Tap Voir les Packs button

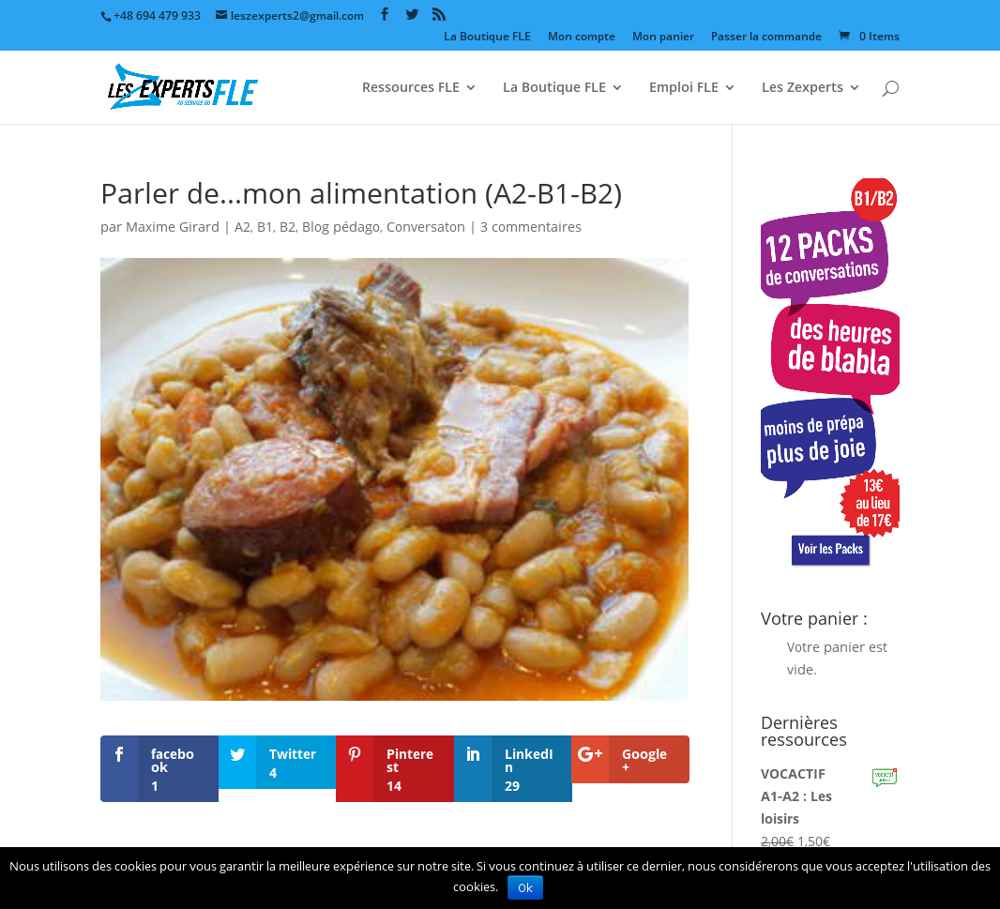[830, 549]
